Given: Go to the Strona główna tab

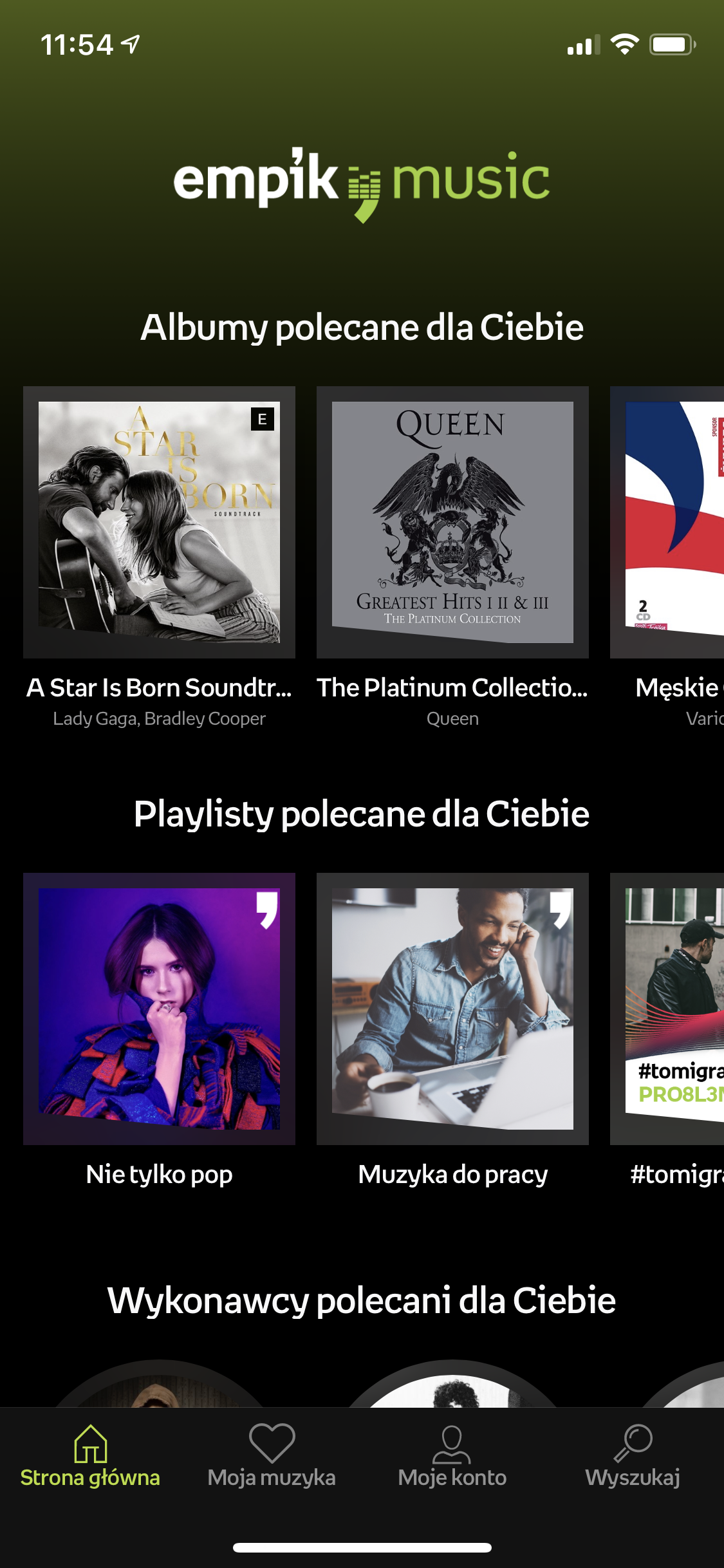Looking at the screenshot, I should (x=90, y=1456).
